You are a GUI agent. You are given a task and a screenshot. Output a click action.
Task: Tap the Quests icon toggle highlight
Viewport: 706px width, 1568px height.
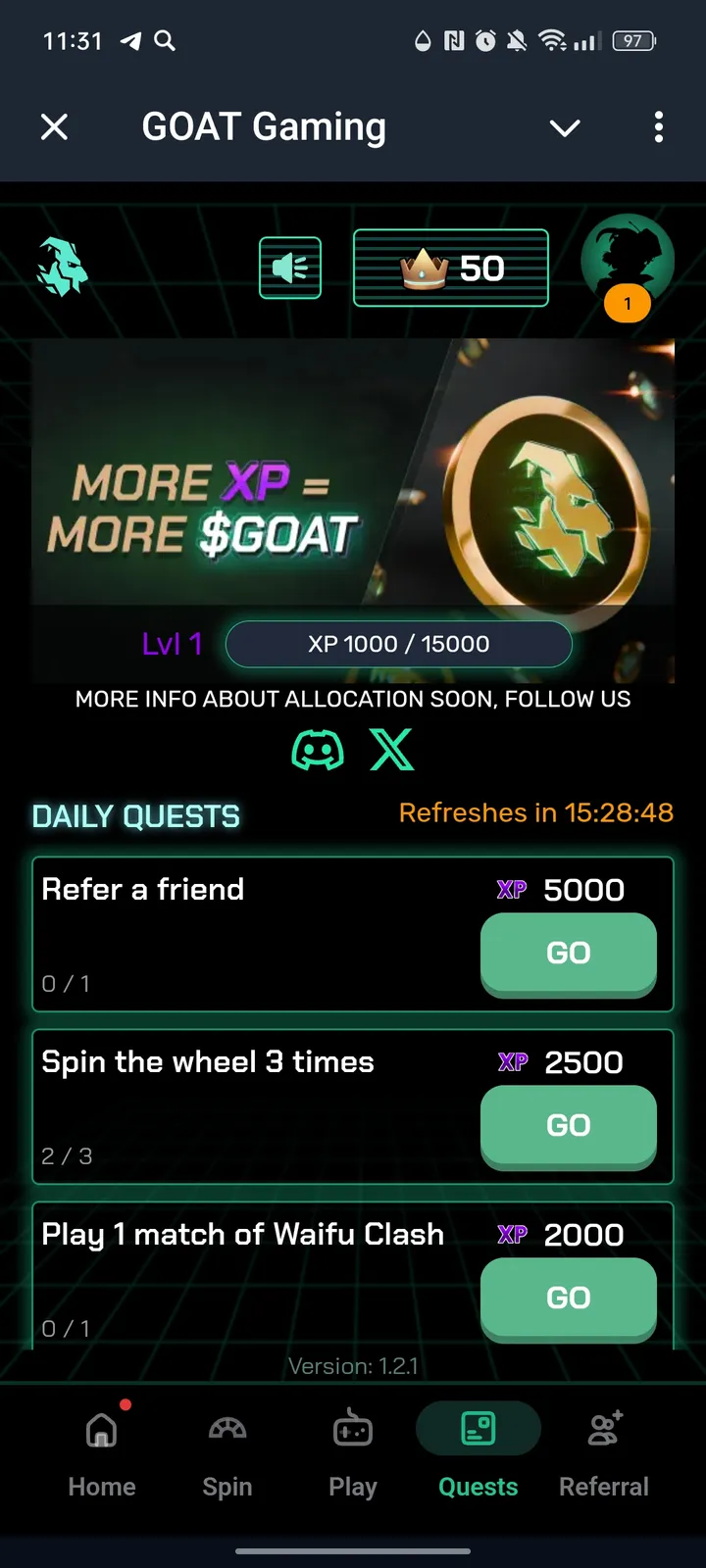(x=478, y=1429)
